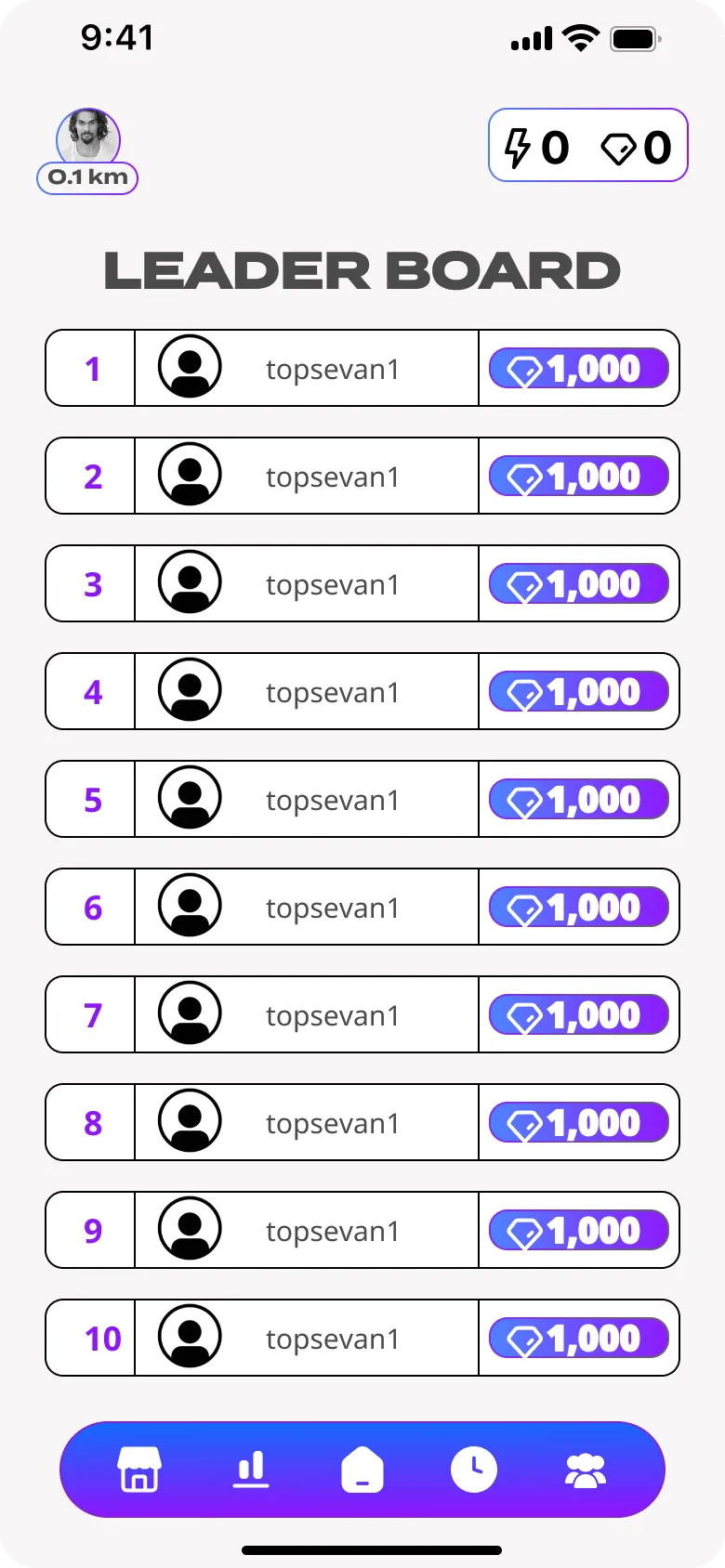
Task: Switch to the friends group tab
Action: click(586, 1470)
